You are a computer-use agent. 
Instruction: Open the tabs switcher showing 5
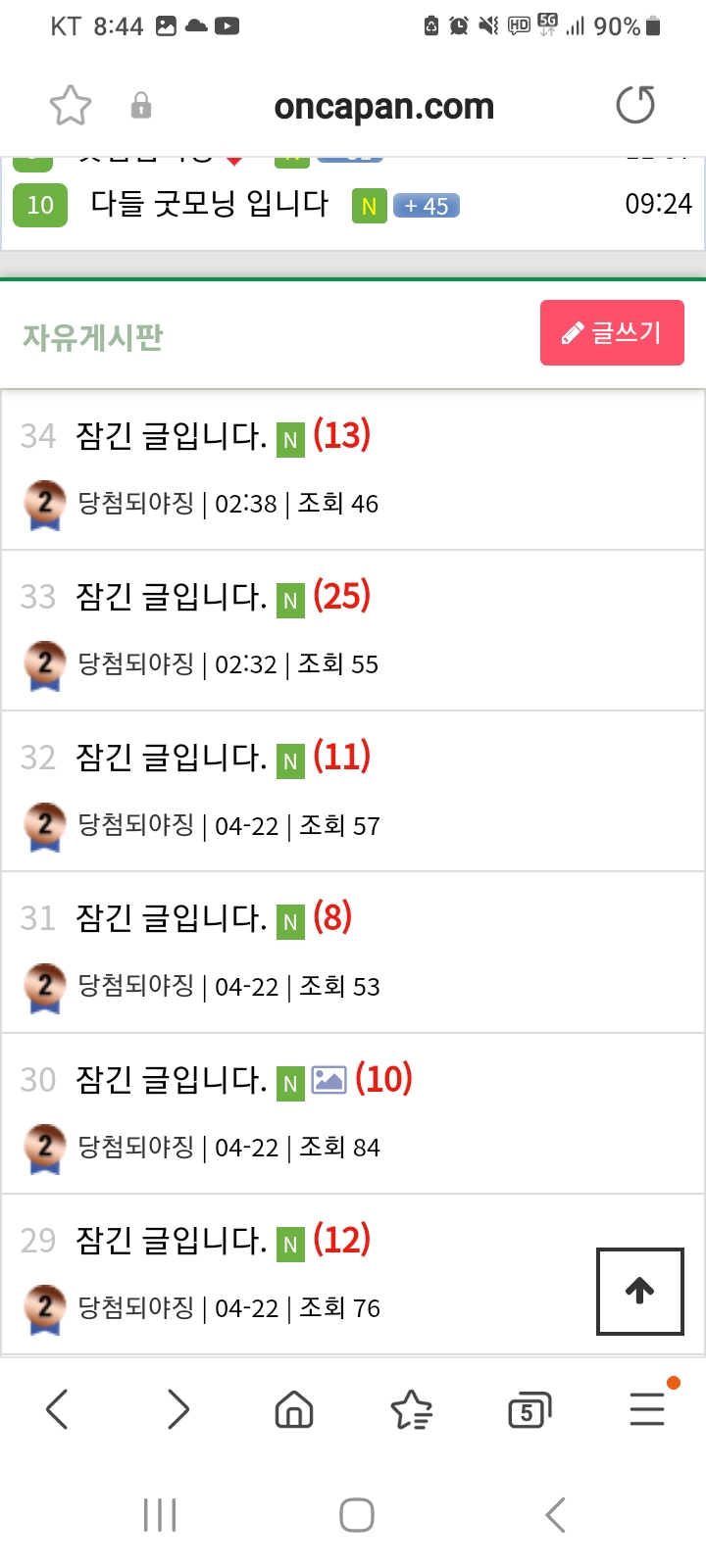coord(529,1410)
